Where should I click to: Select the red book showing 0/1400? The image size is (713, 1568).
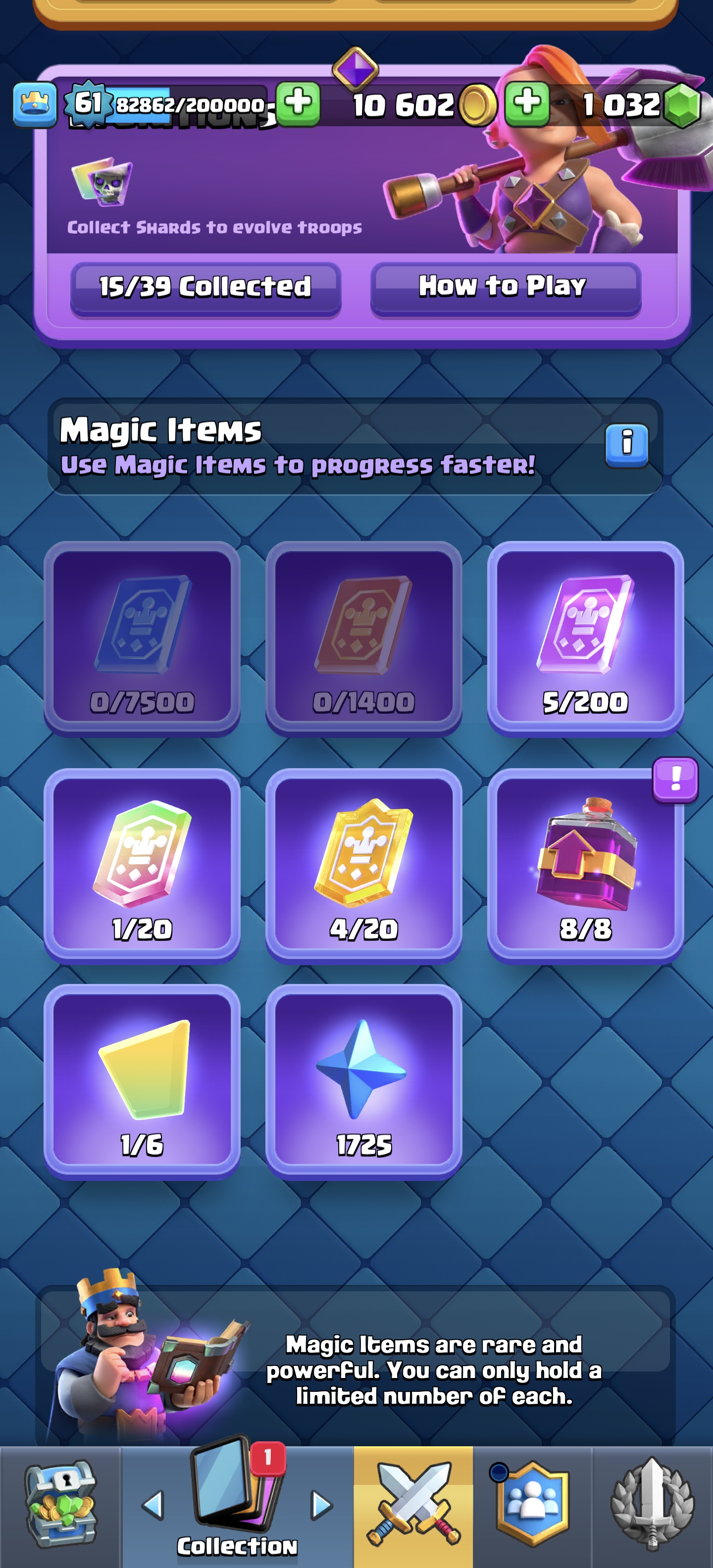click(x=363, y=637)
